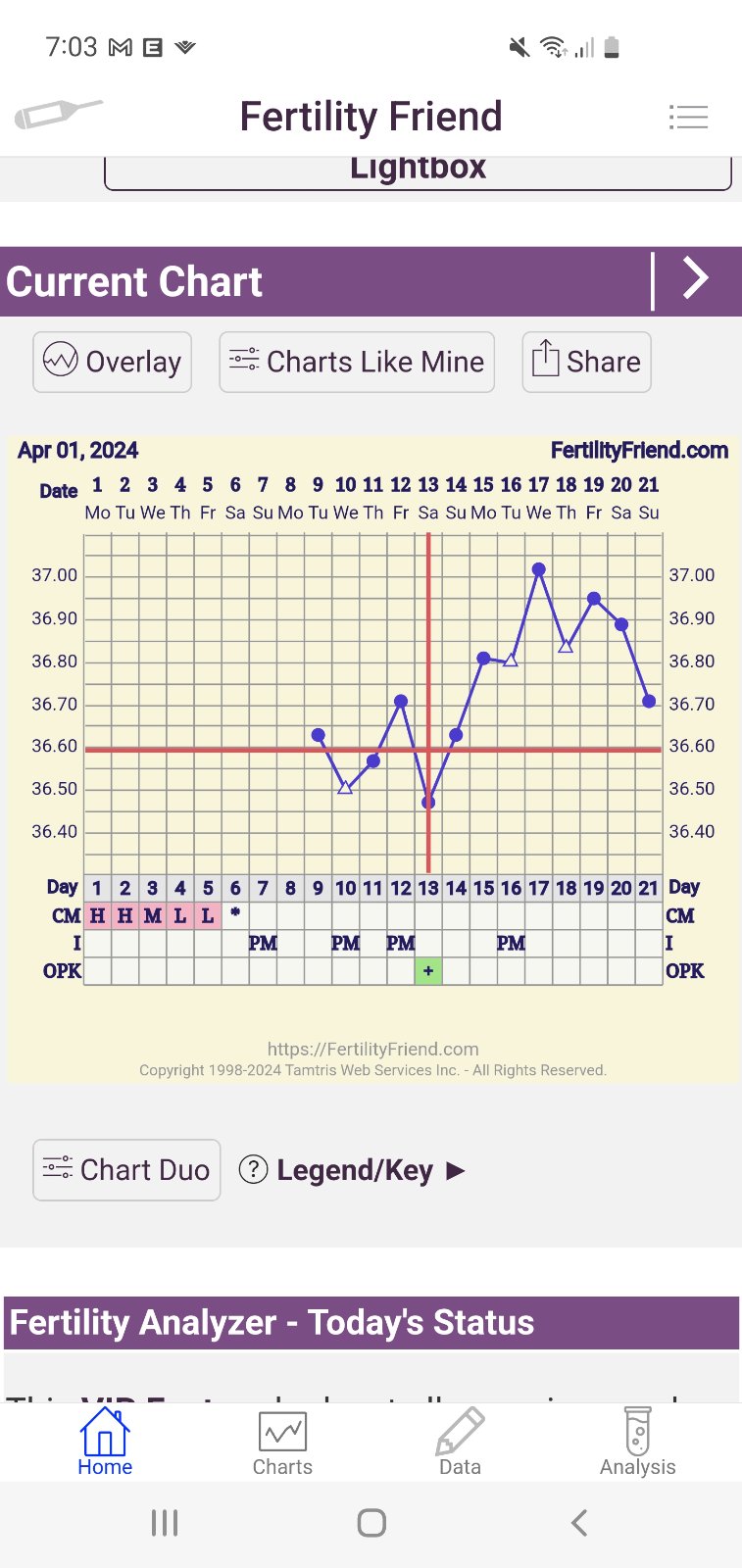This screenshot has height=1568, width=742.
Task: Tap the Lightbox button
Action: pos(418,171)
